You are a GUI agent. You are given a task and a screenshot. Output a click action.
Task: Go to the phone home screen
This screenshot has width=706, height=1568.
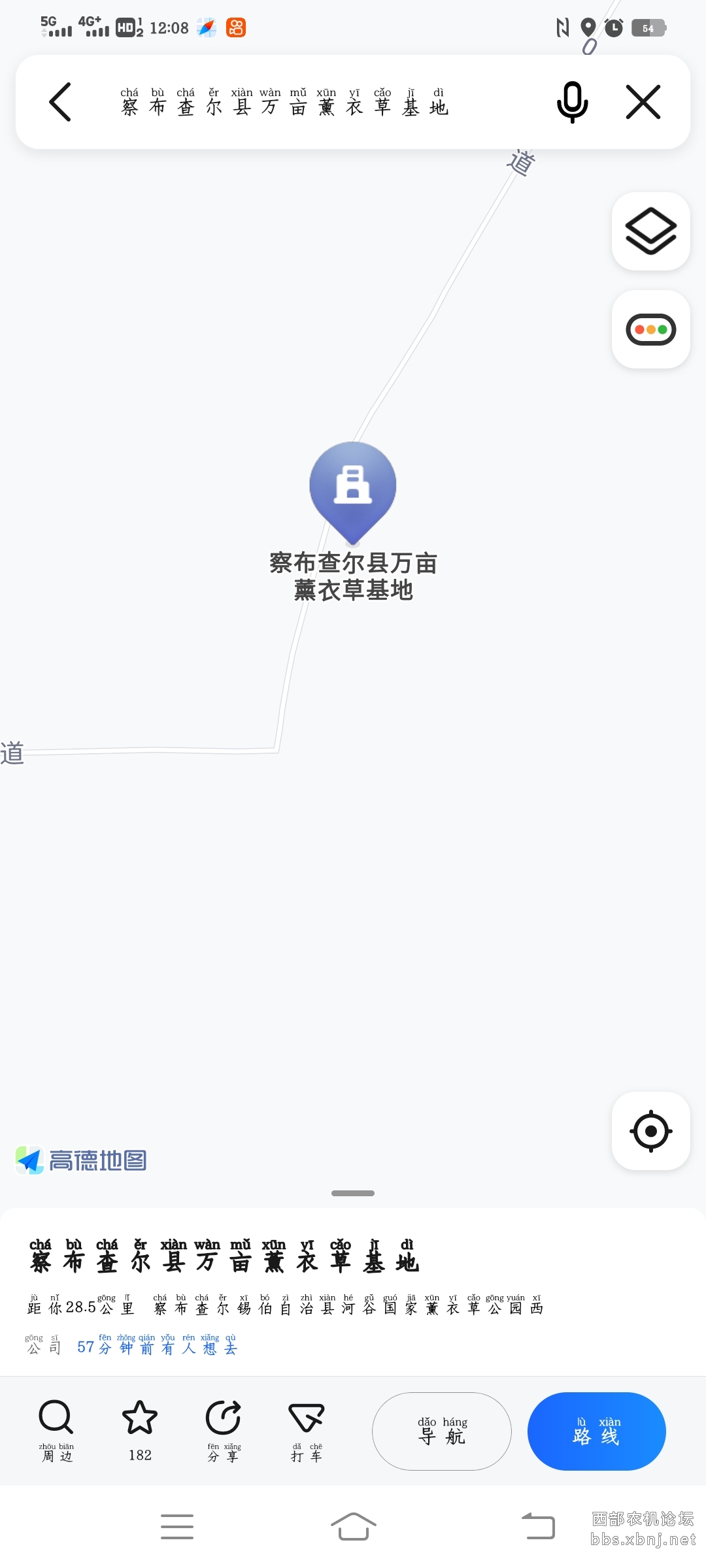(x=353, y=1527)
